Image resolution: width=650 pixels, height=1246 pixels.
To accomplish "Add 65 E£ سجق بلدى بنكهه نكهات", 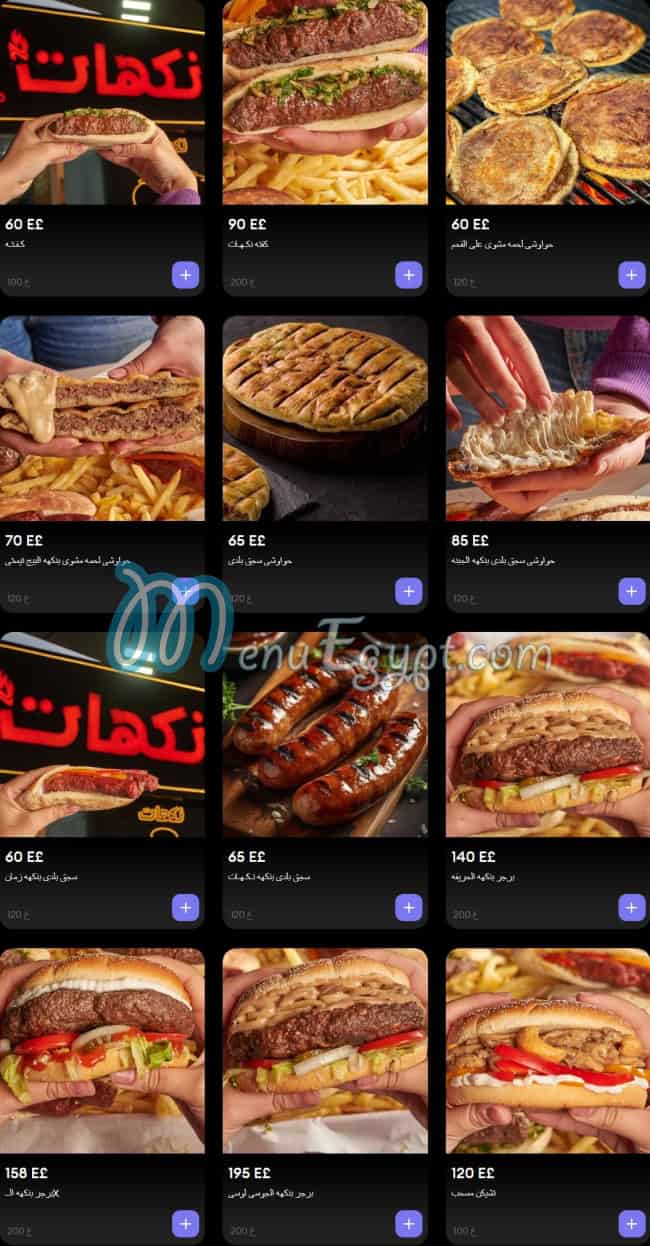I will pyautogui.click(x=408, y=908).
